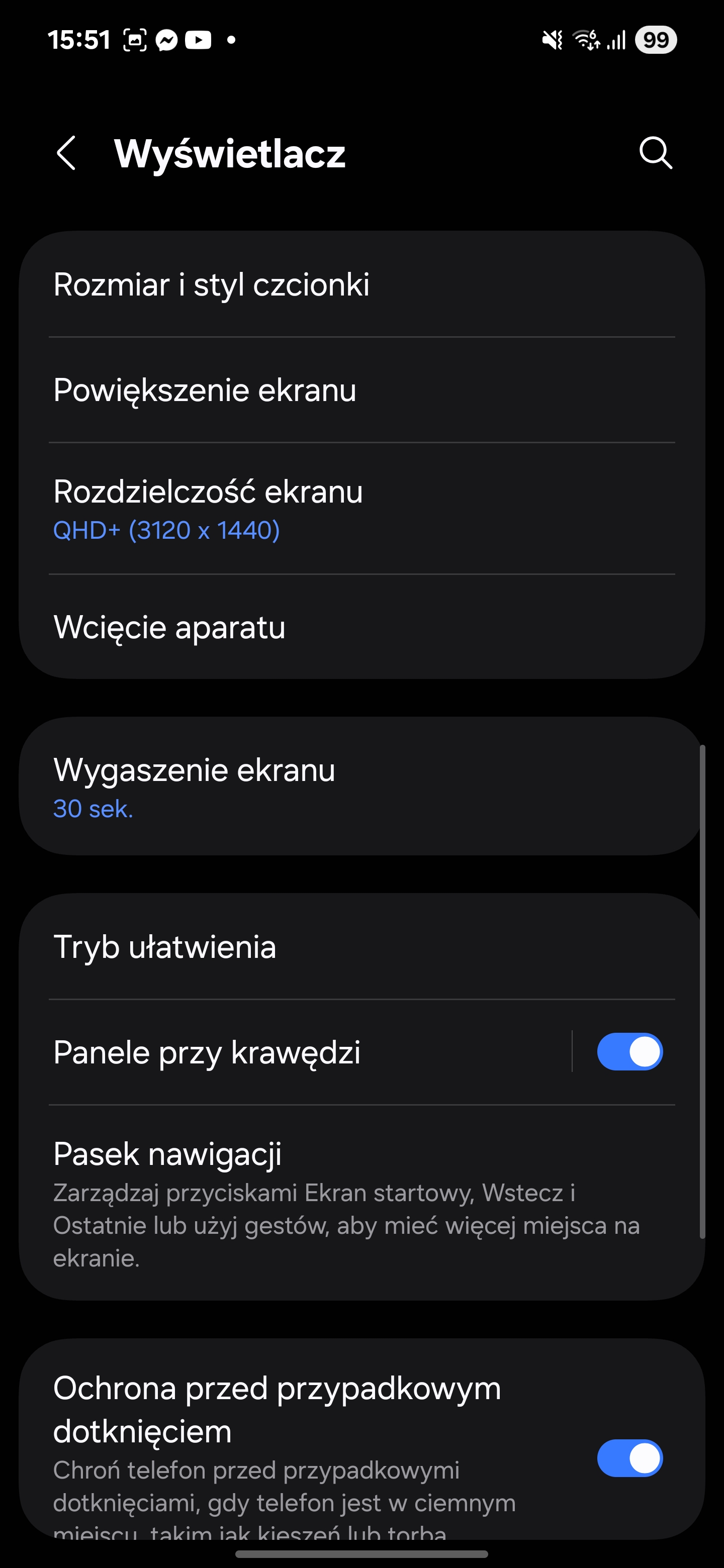Open the Panele przy krawędzi settings
724x1568 pixels.
tap(295, 1052)
